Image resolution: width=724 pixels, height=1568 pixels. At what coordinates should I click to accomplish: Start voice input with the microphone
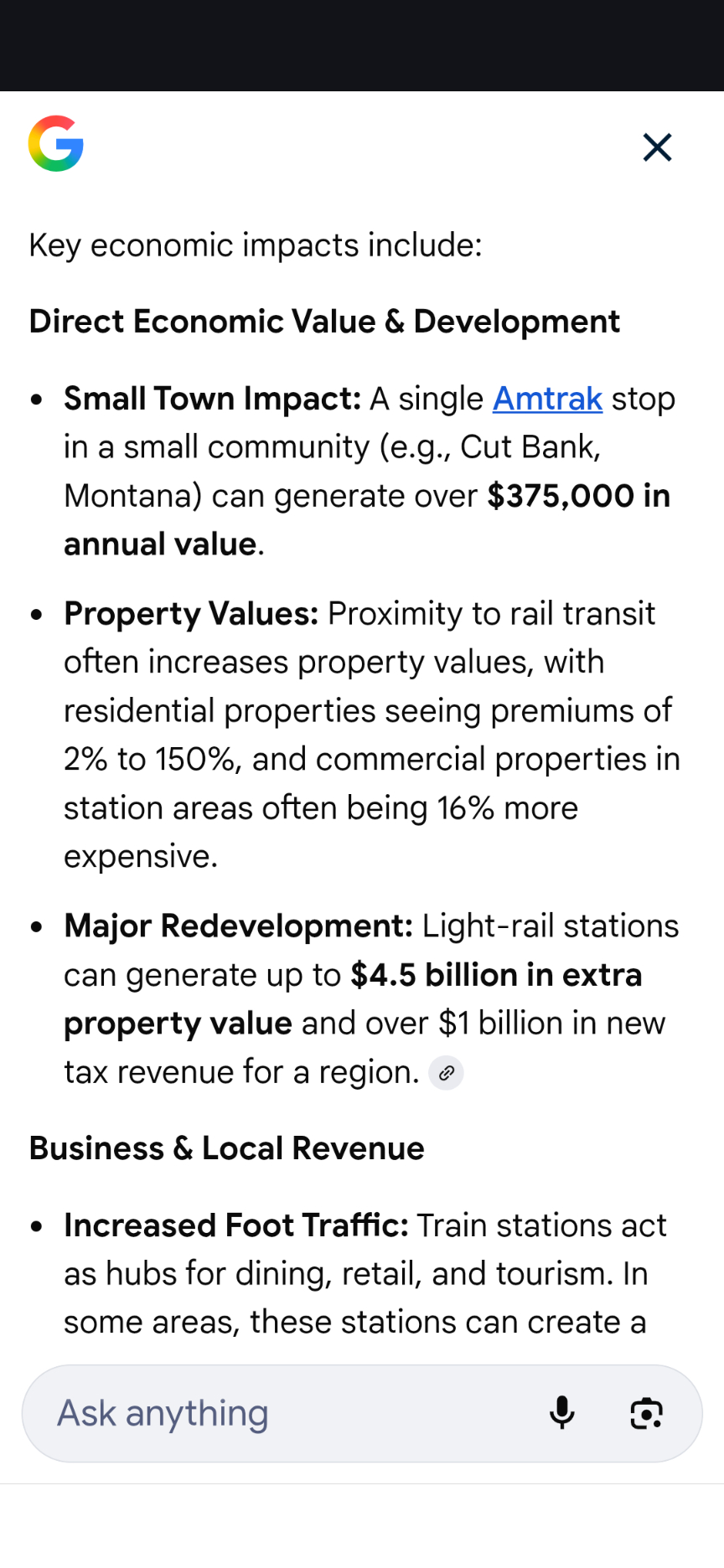click(562, 1414)
